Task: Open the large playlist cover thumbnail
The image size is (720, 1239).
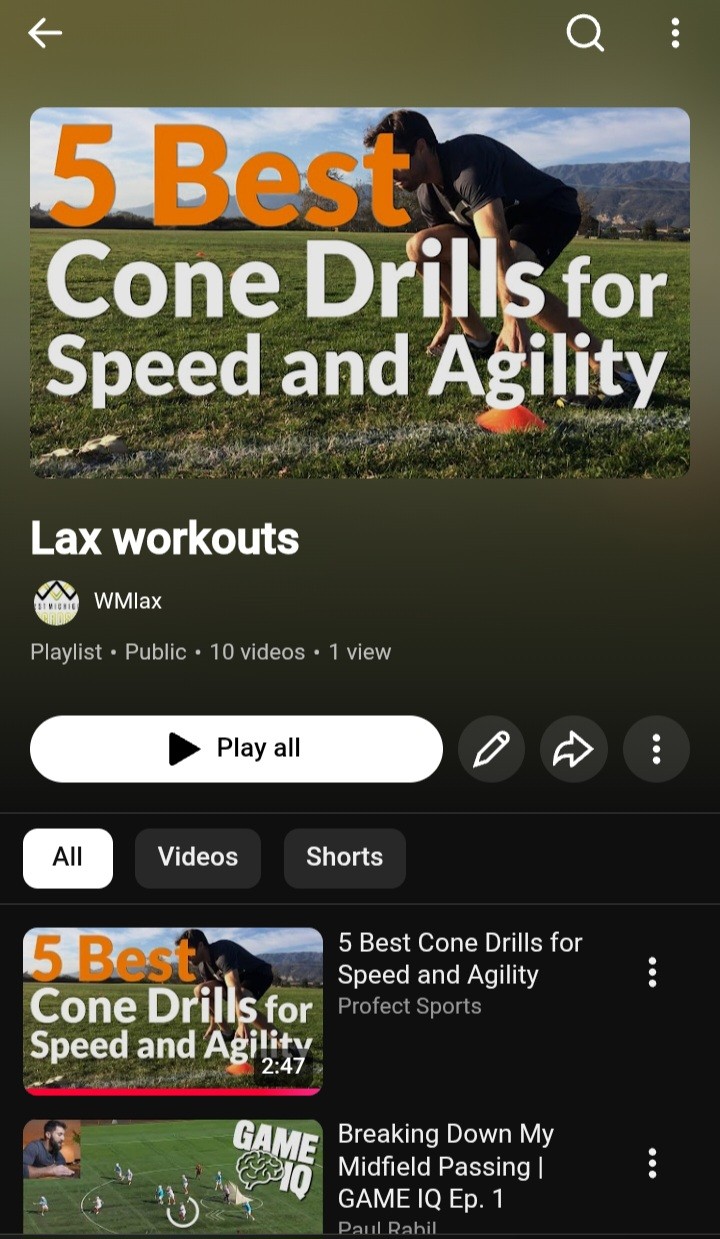Action: 360,292
